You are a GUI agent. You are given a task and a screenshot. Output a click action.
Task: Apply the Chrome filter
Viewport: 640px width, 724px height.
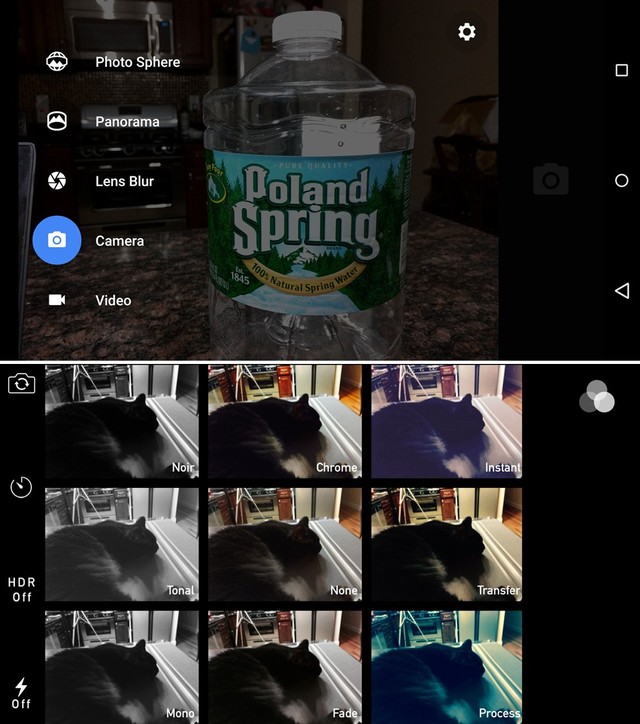click(x=284, y=421)
